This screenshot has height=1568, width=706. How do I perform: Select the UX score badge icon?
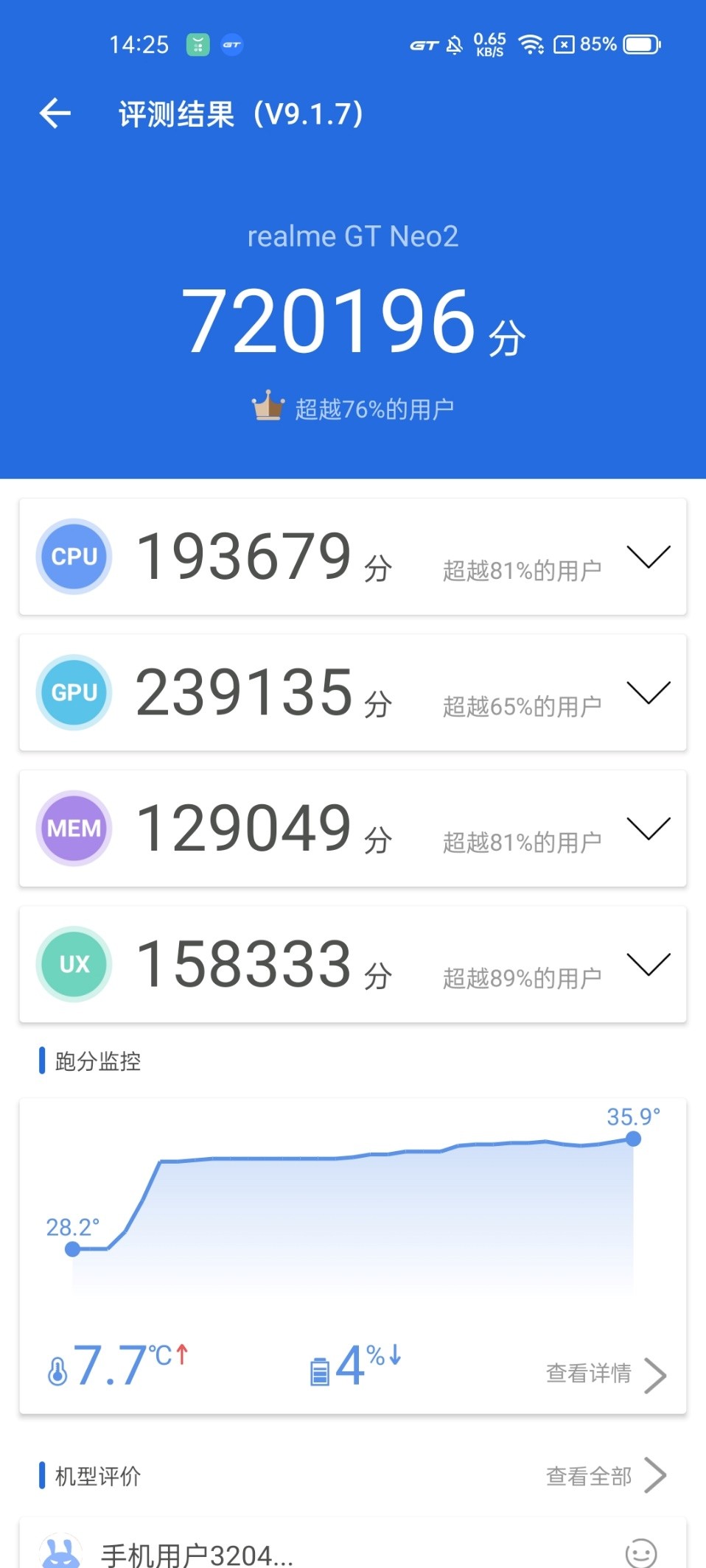(x=74, y=964)
